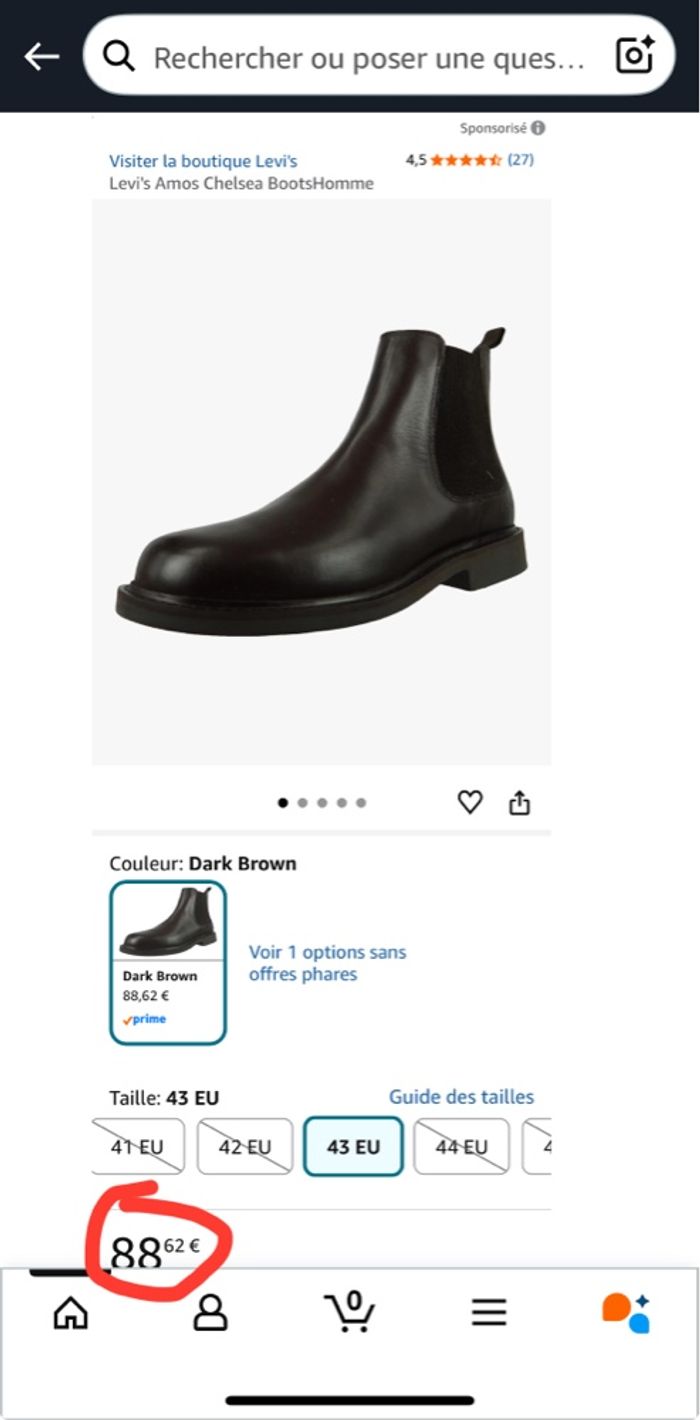Share this Chelsea boot product
The width and height of the screenshot is (700, 1420).
(519, 802)
